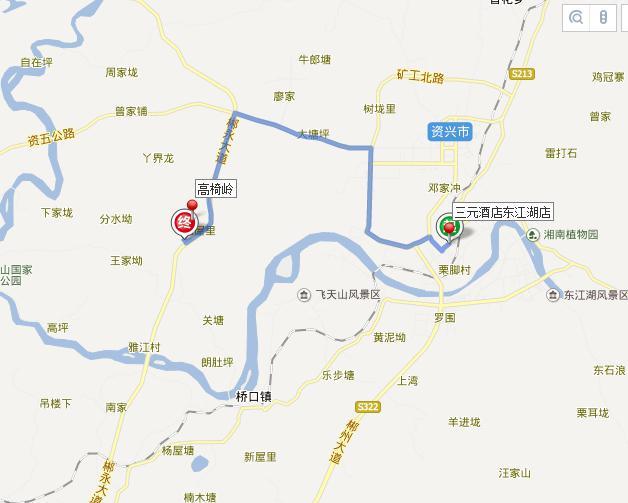Tap the red destination marker at 高椅岭
628x503 pixels.
coord(185,223)
